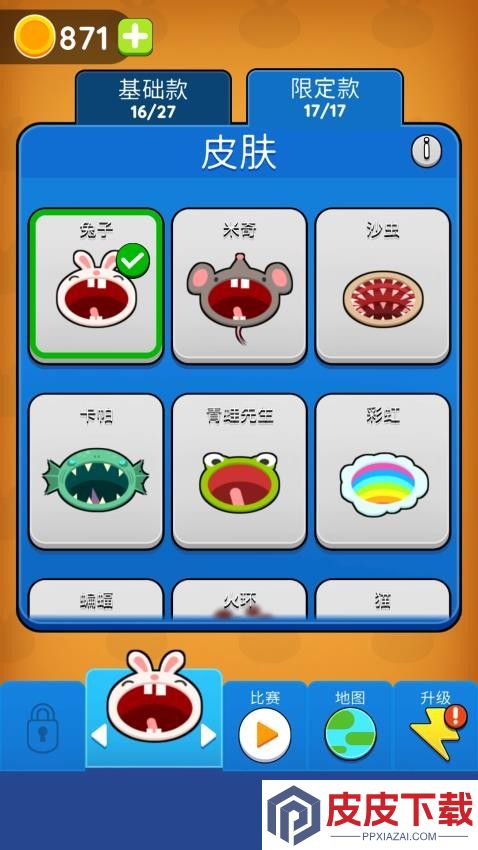Switch to the 限定款 tab

click(x=325, y=96)
